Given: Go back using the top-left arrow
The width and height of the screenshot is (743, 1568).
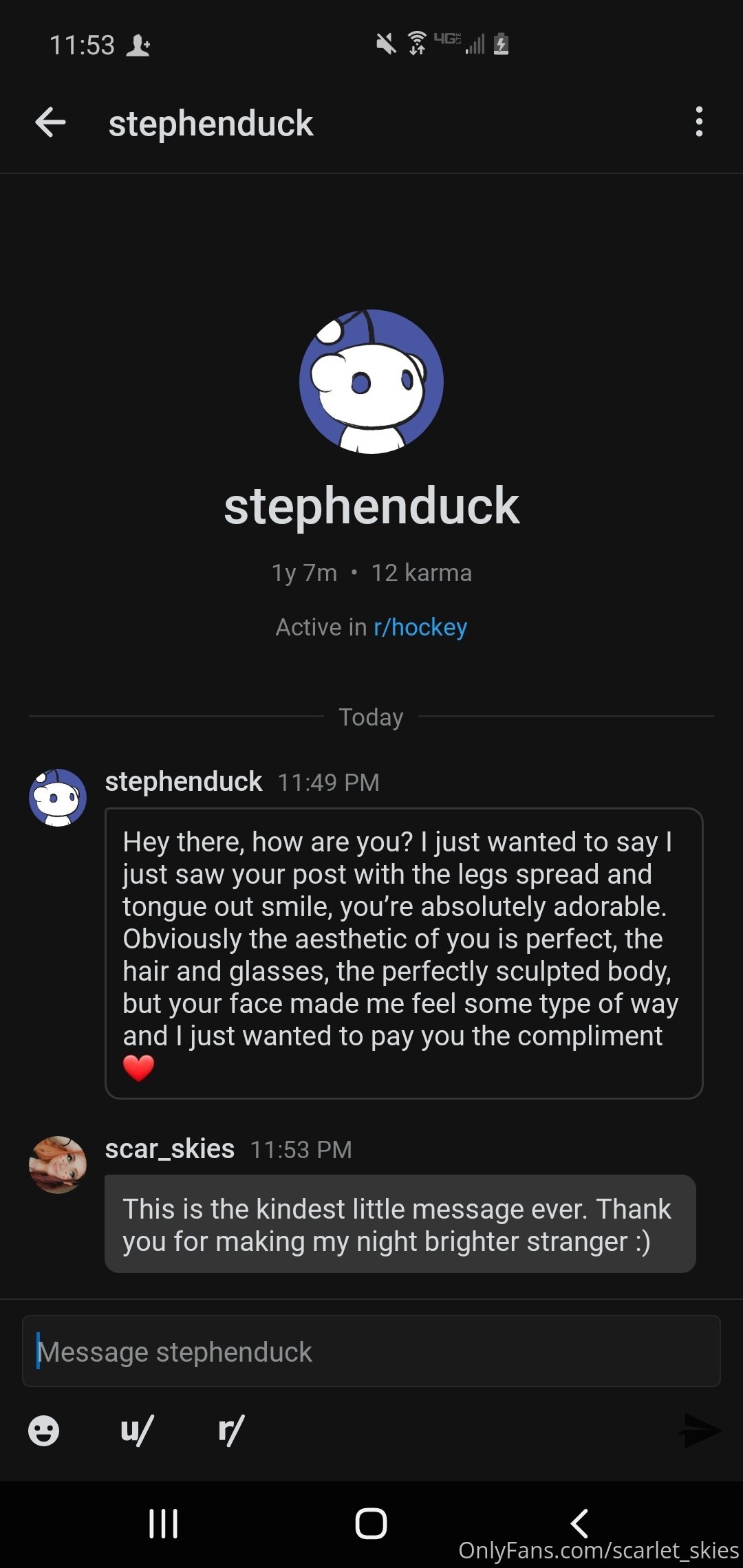Looking at the screenshot, I should pyautogui.click(x=50, y=122).
